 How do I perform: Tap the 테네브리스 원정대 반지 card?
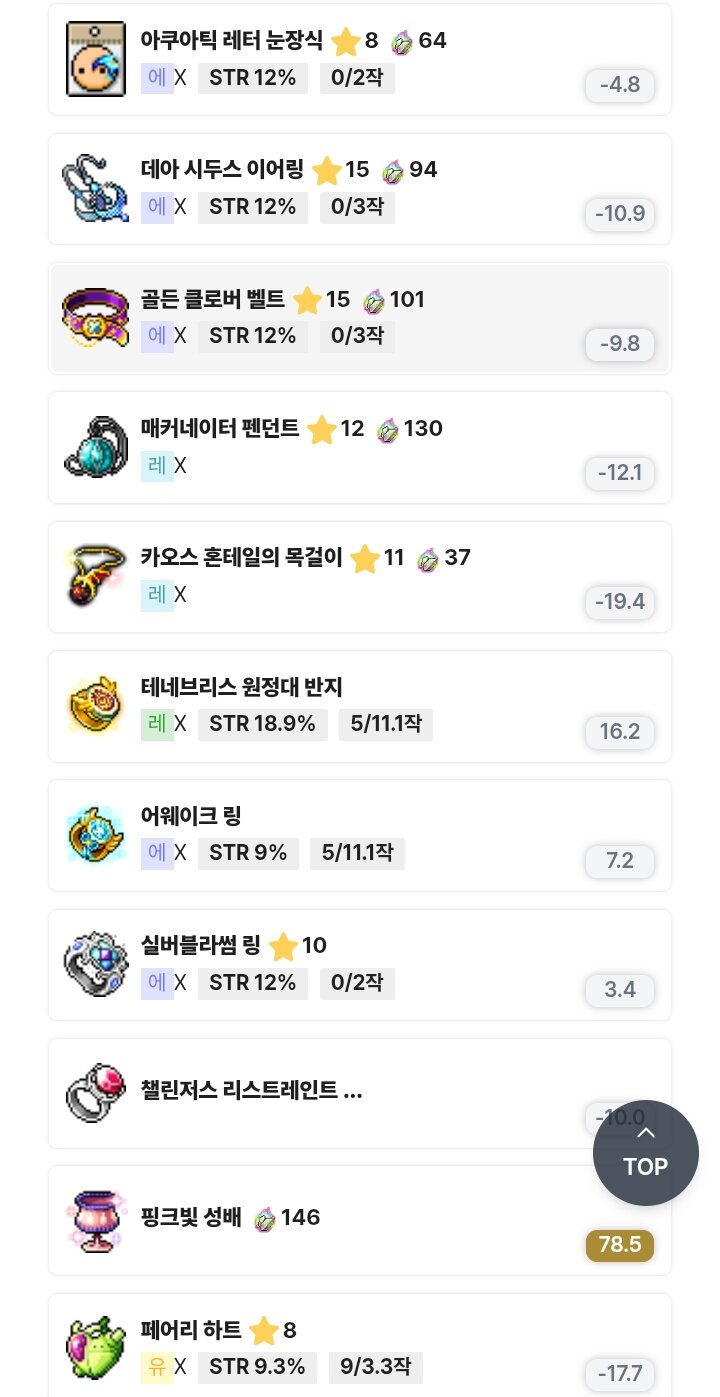[360, 706]
